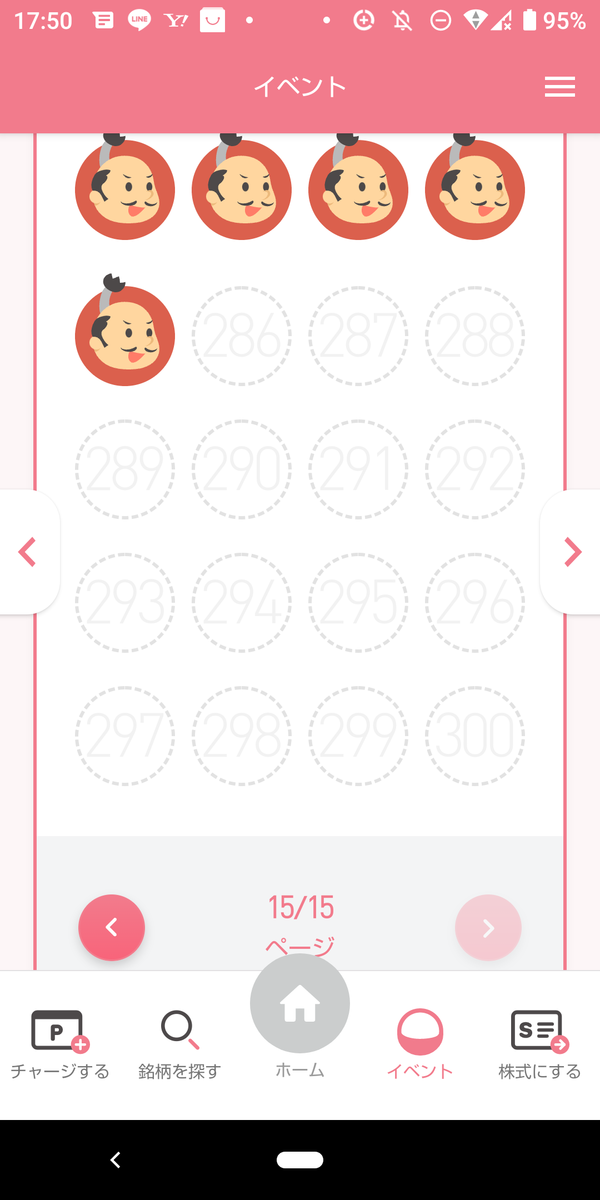The width and height of the screenshot is (600, 1200).
Task: Go to previous stamp page with pink arrow button
Action: [112, 928]
